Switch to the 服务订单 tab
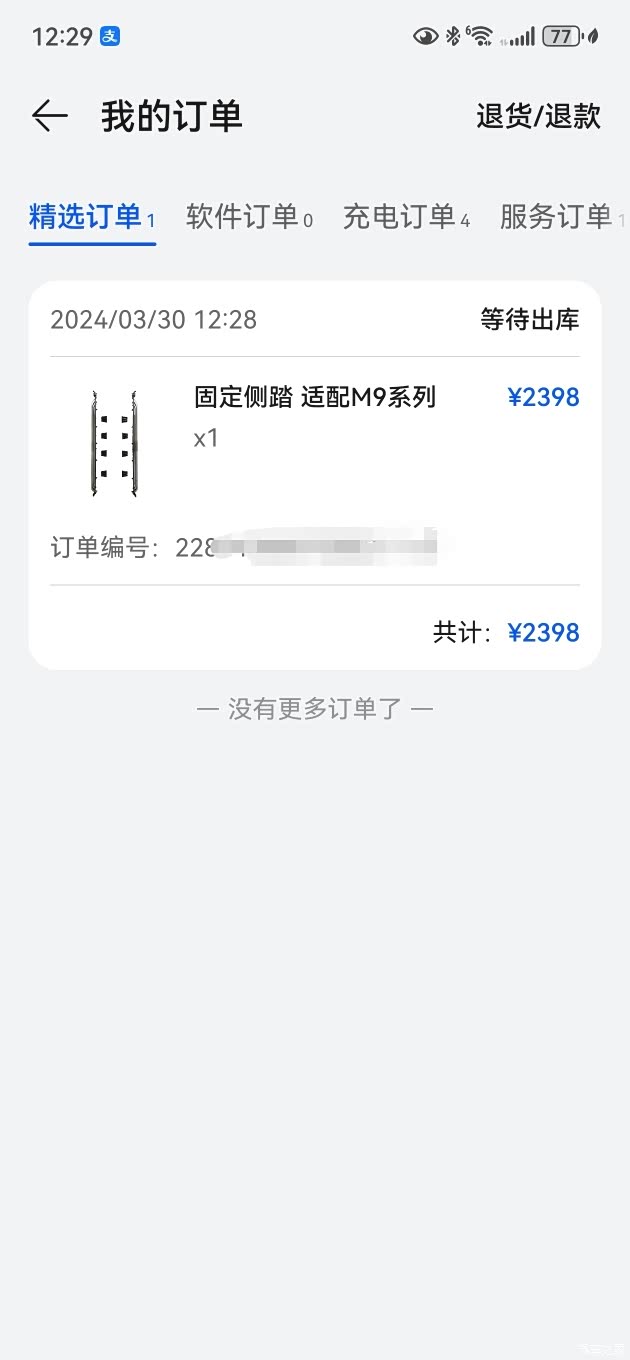 click(x=558, y=216)
